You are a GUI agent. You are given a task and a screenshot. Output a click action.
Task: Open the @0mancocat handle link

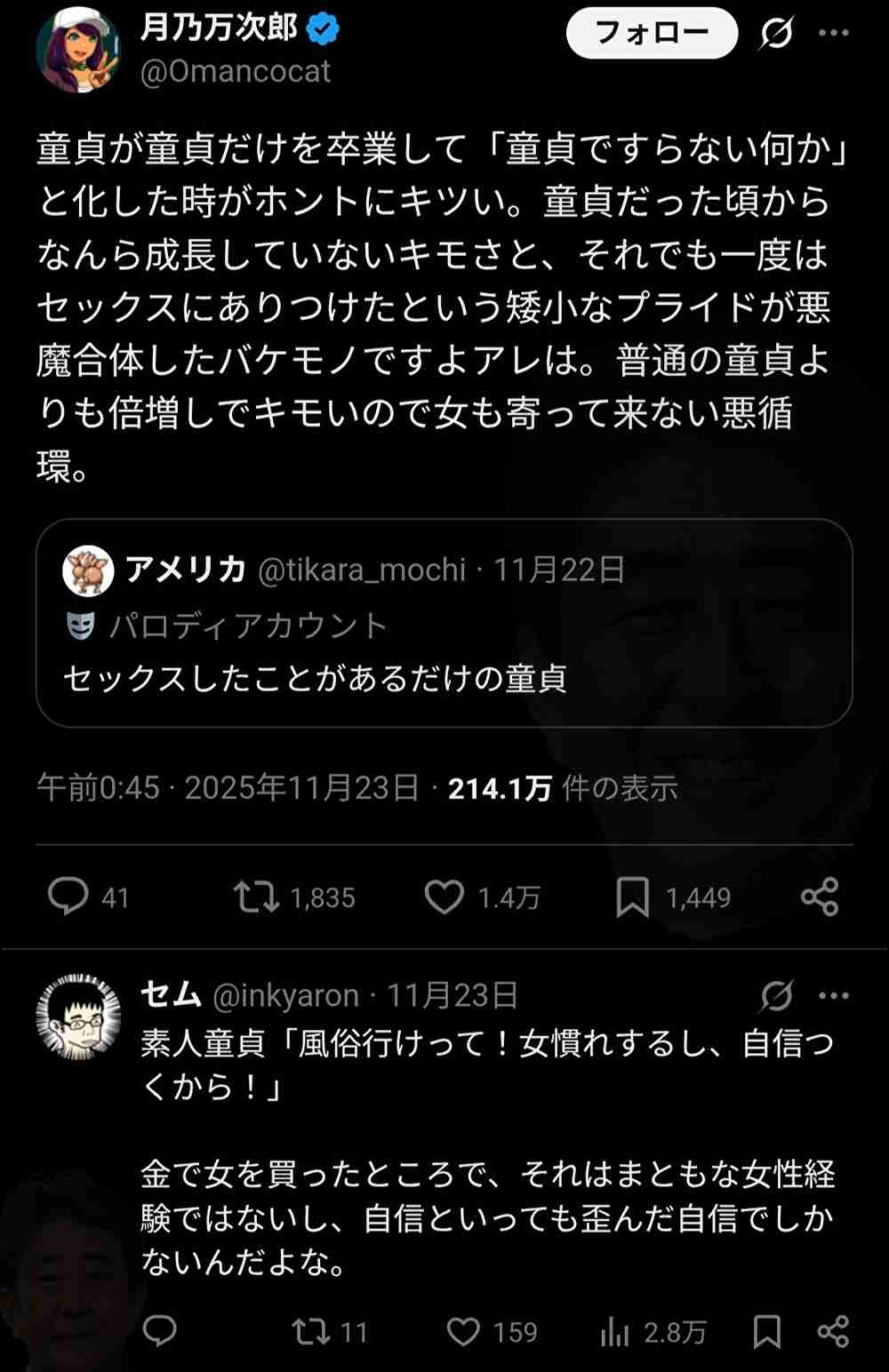click(x=236, y=71)
